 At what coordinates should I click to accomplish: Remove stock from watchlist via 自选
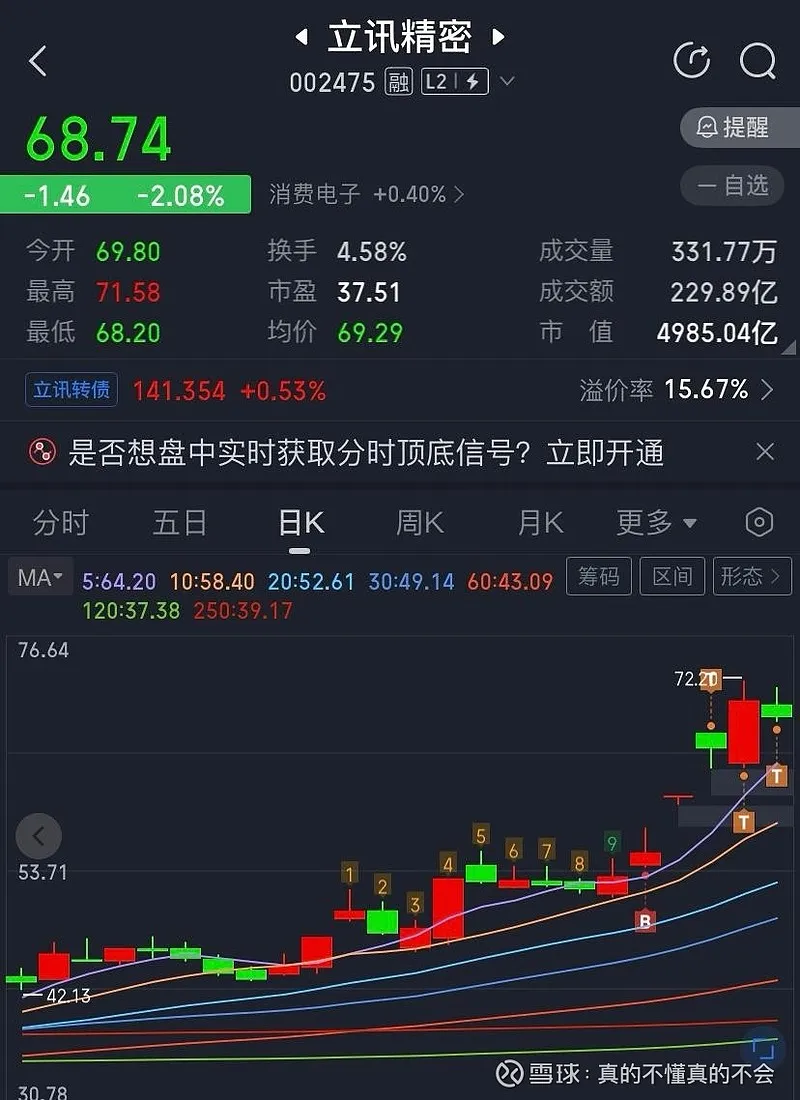[733, 185]
